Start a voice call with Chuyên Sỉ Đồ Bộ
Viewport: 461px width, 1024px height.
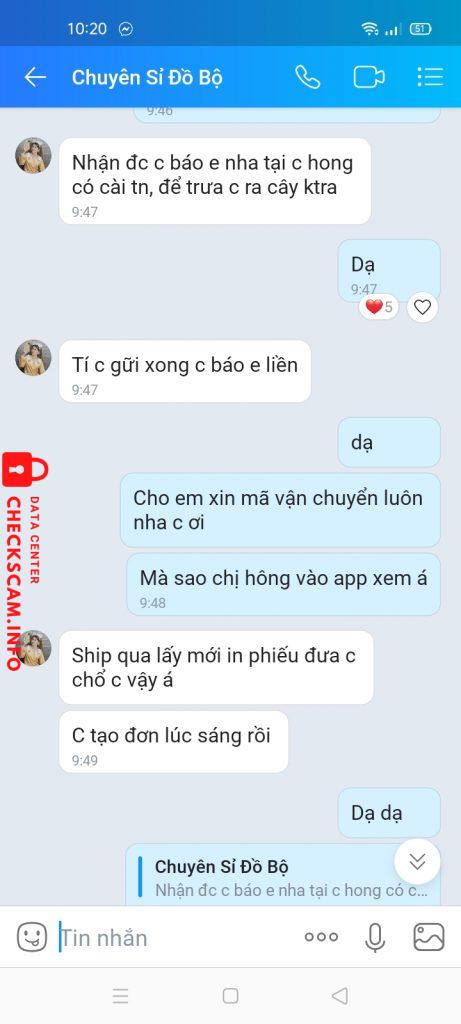[308, 77]
